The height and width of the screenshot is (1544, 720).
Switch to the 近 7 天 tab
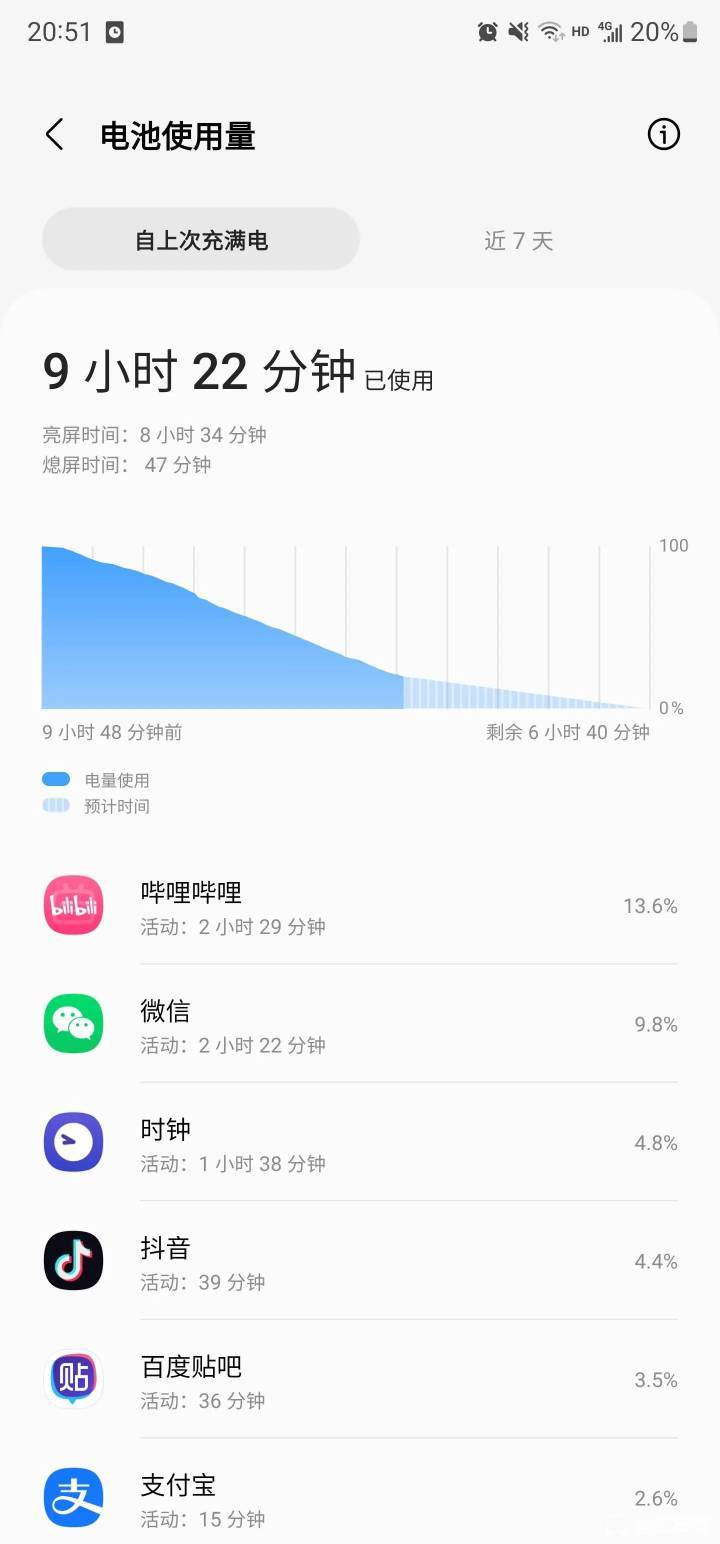pyautogui.click(x=518, y=240)
